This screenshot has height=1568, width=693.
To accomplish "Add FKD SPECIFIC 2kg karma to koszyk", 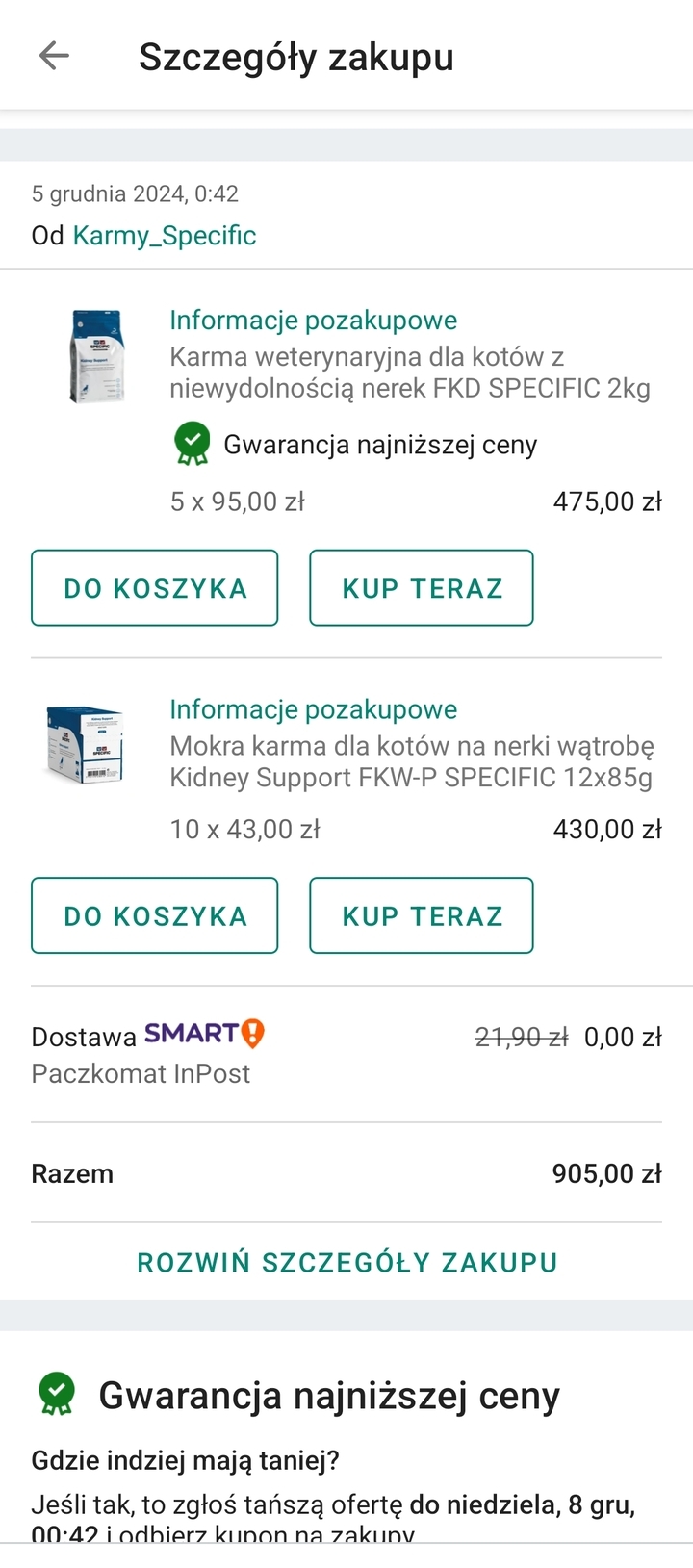I will pos(155,588).
